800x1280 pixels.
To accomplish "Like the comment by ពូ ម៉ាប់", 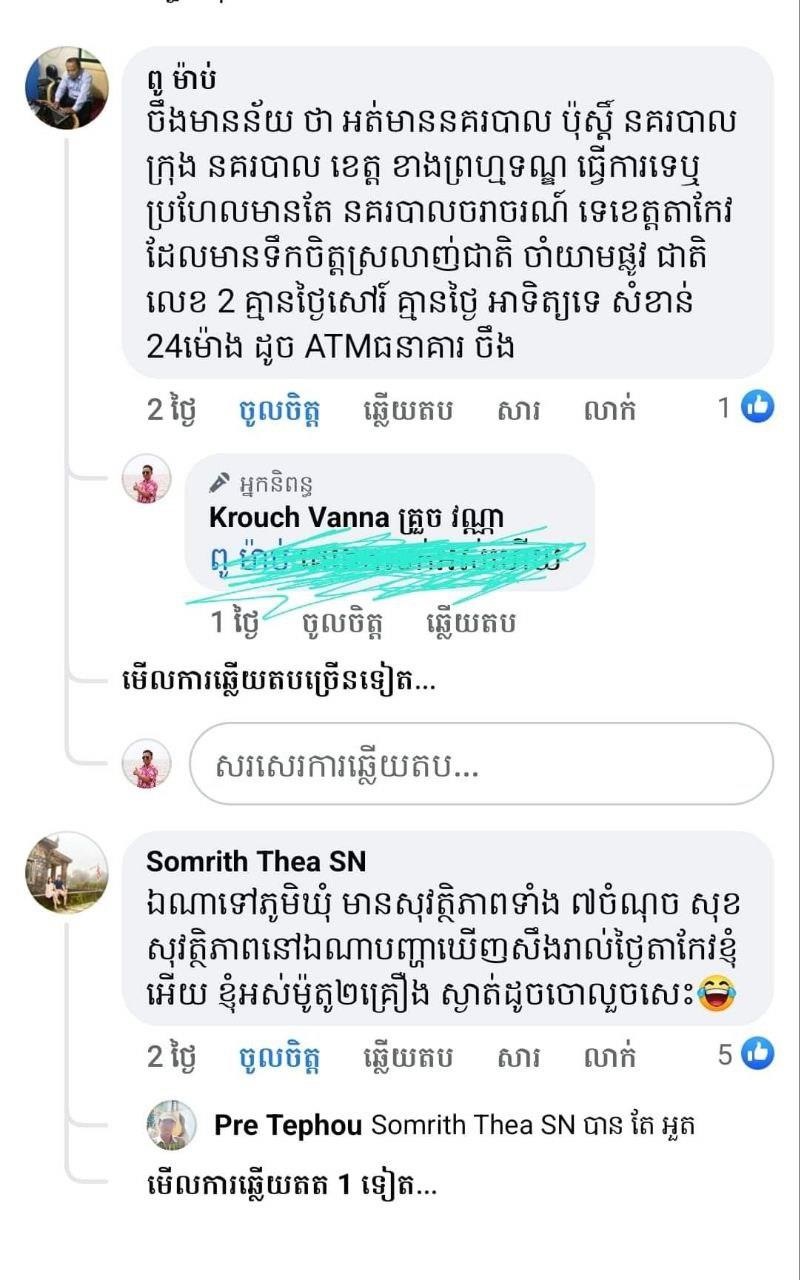I will [x=279, y=409].
